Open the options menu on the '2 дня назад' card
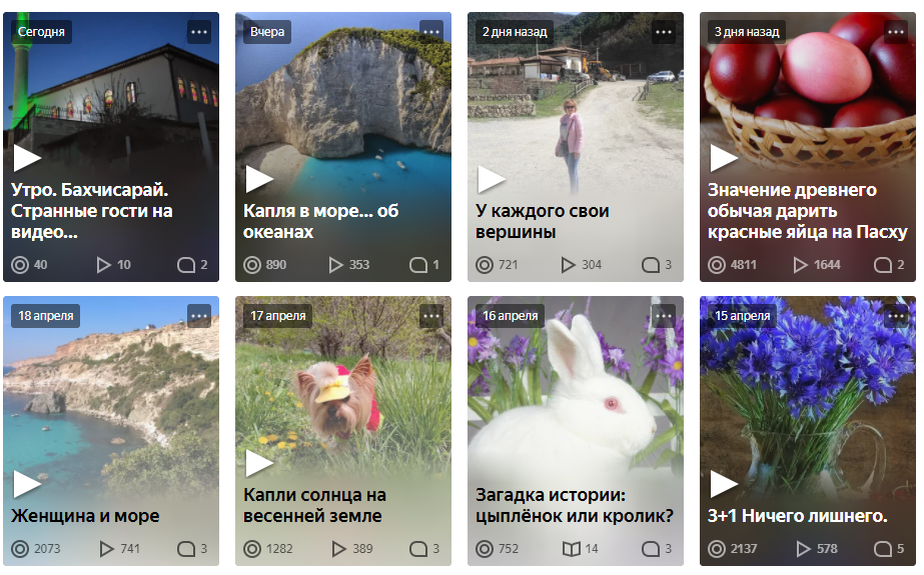Viewport: 924px width, 575px height. click(x=664, y=32)
